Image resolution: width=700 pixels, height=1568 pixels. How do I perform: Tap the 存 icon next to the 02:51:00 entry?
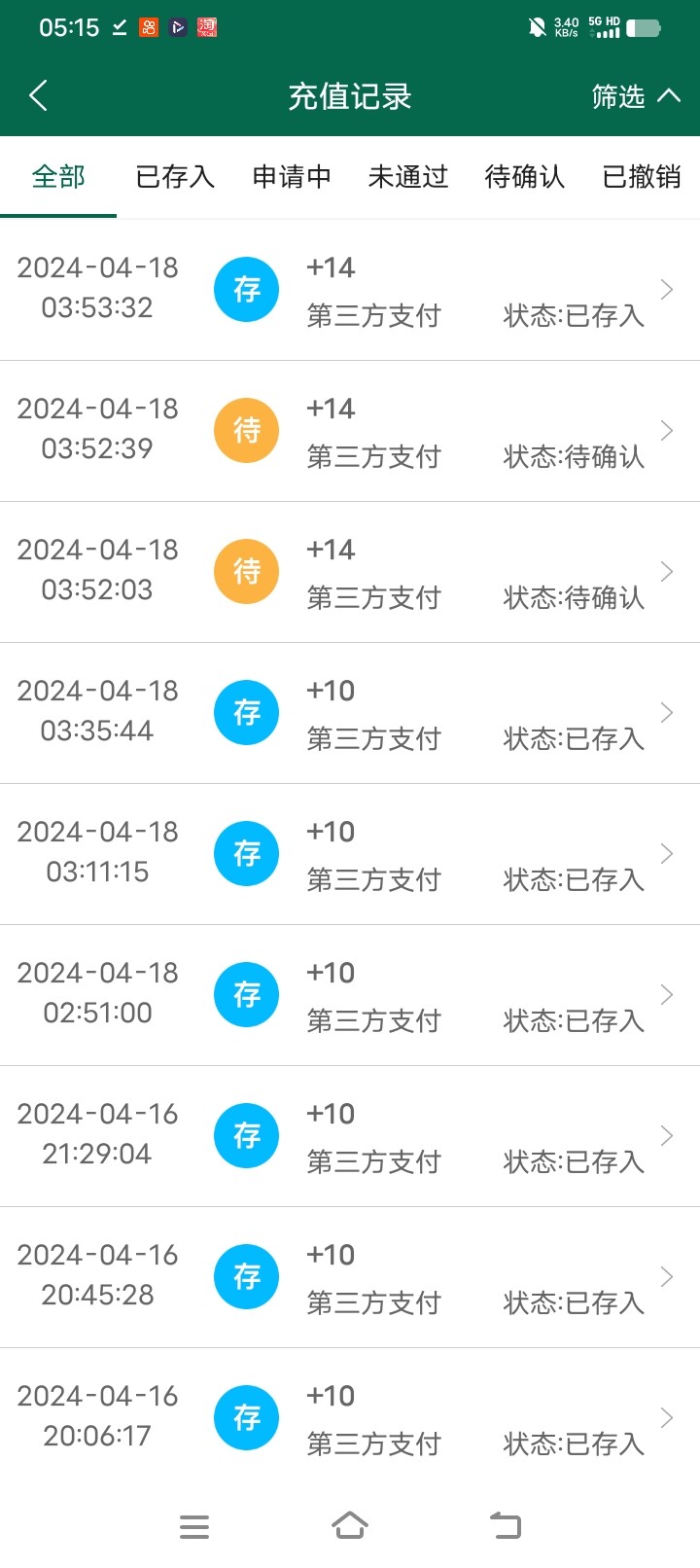[246, 994]
